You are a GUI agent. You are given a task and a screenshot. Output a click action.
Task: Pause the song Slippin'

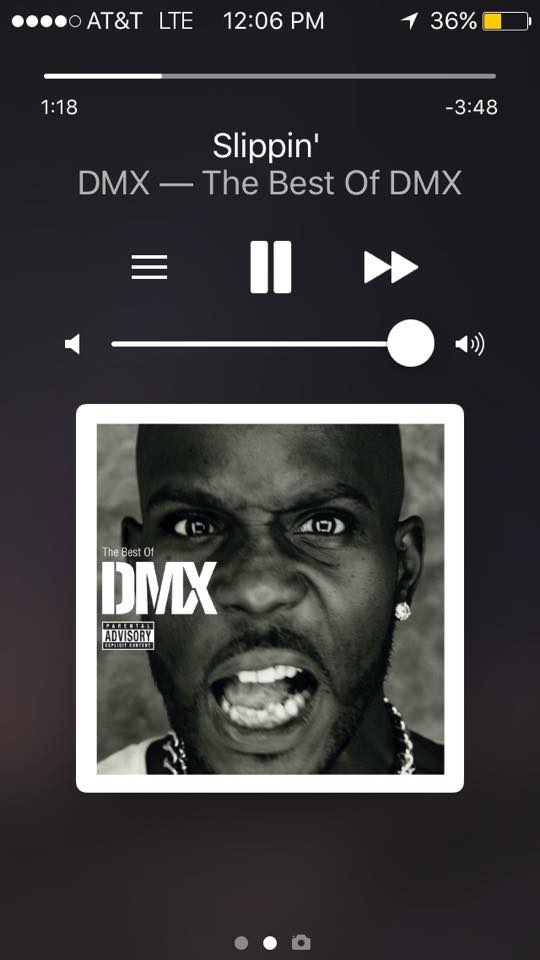pyautogui.click(x=271, y=267)
